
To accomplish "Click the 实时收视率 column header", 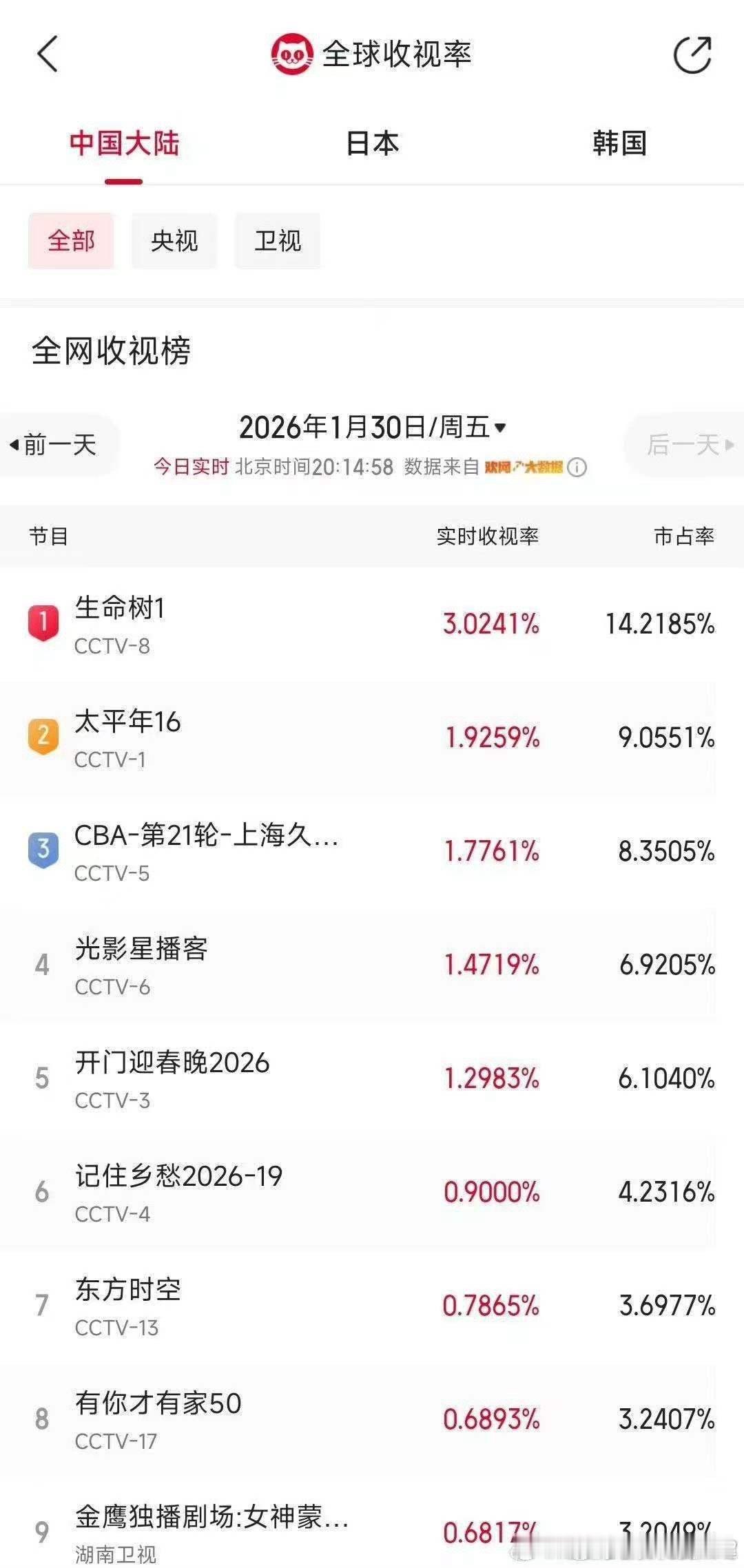I will 490,537.
